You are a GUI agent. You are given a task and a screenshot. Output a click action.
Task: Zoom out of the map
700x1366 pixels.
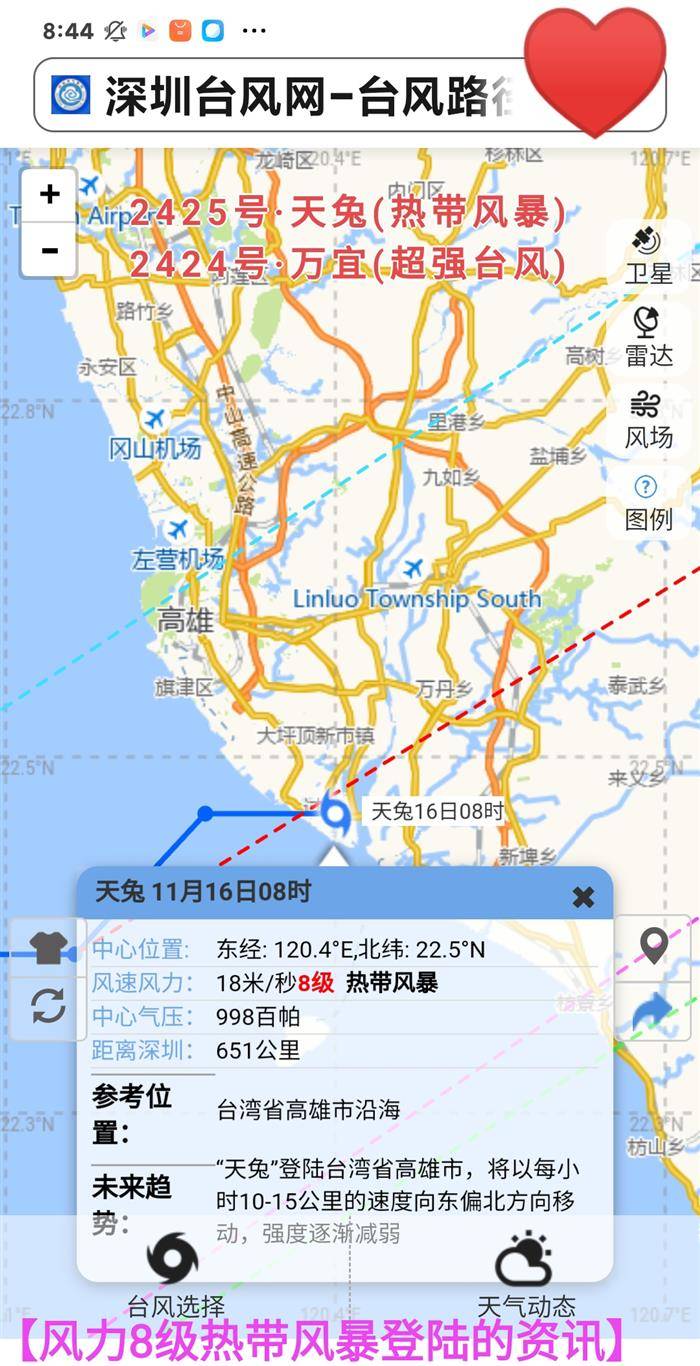click(49, 250)
